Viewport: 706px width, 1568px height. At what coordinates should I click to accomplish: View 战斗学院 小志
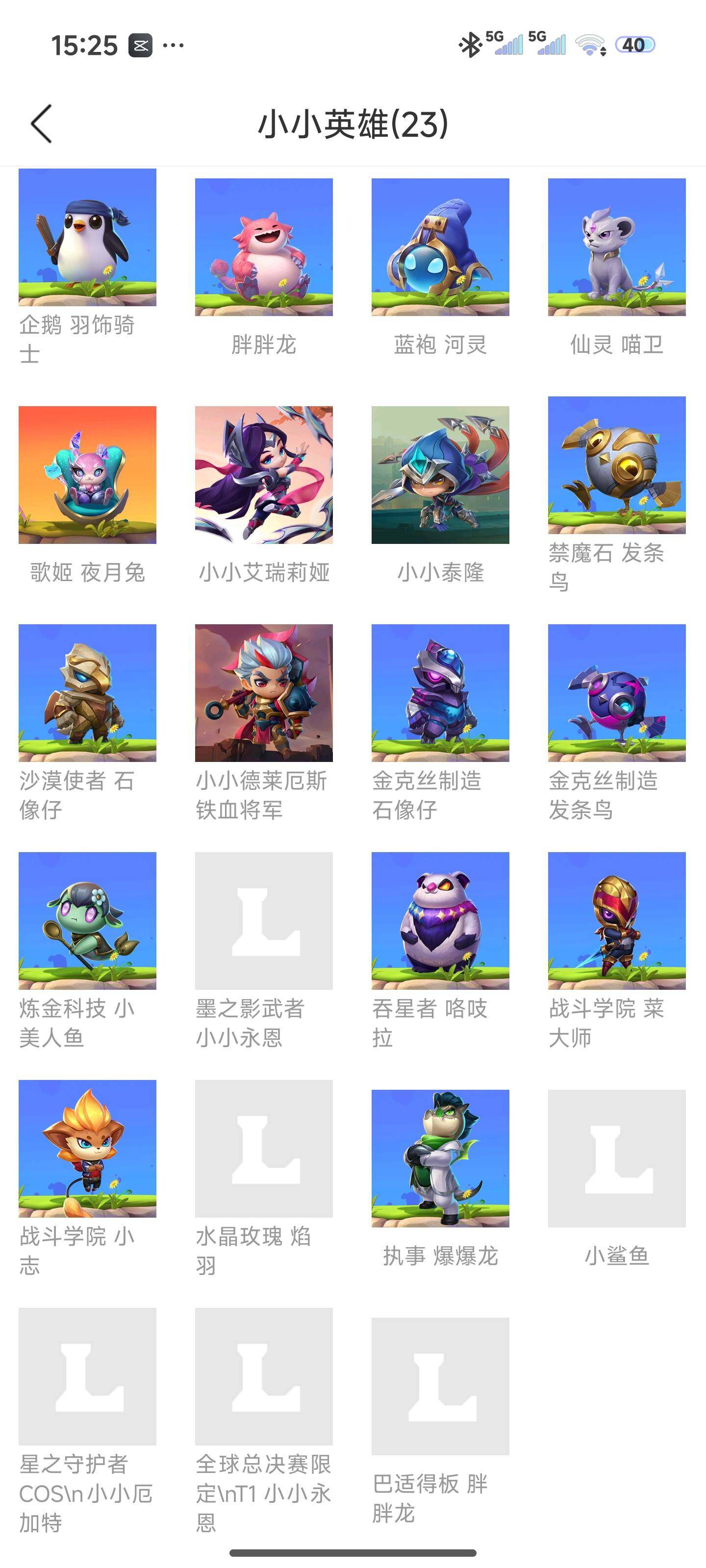(x=87, y=1149)
